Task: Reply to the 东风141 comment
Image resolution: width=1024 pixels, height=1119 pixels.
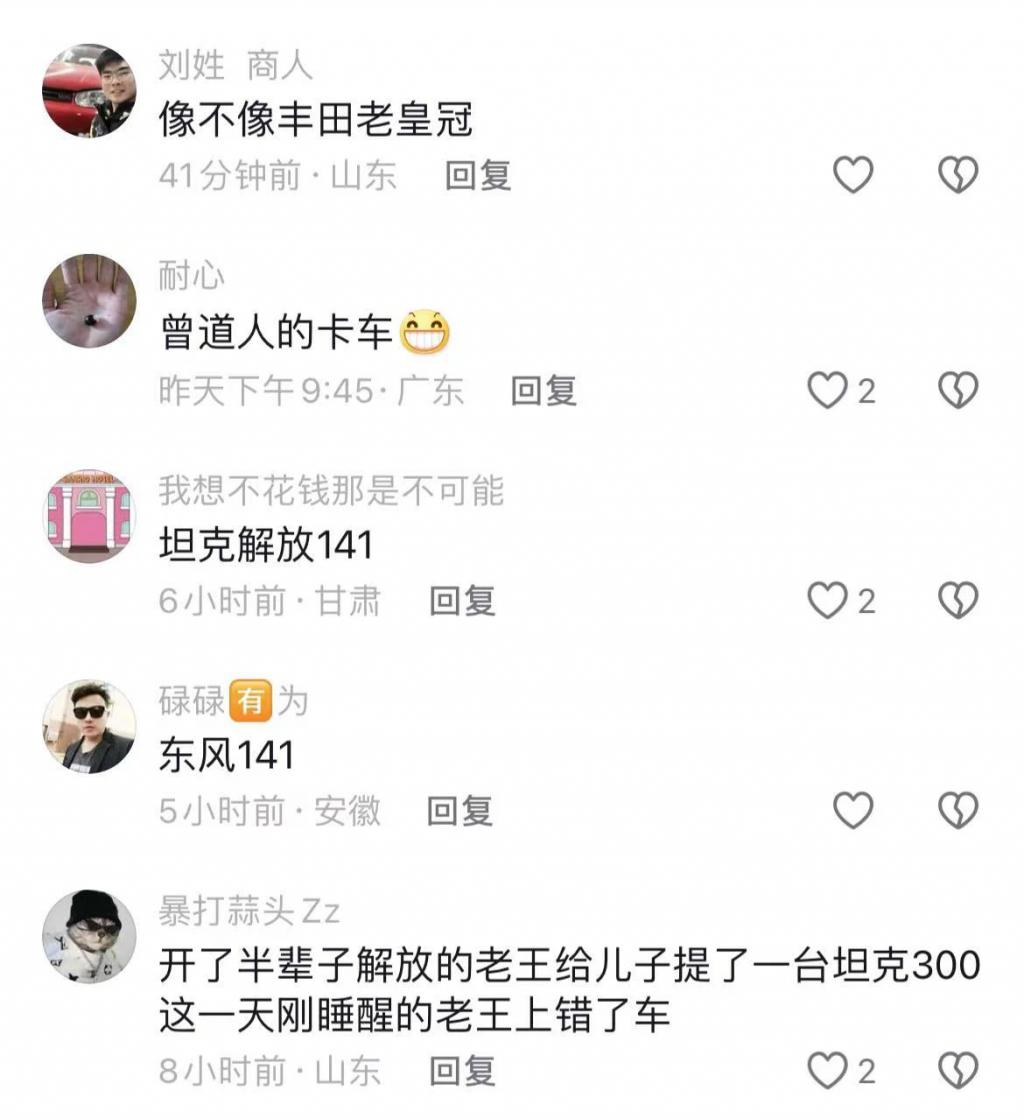Action: point(460,811)
